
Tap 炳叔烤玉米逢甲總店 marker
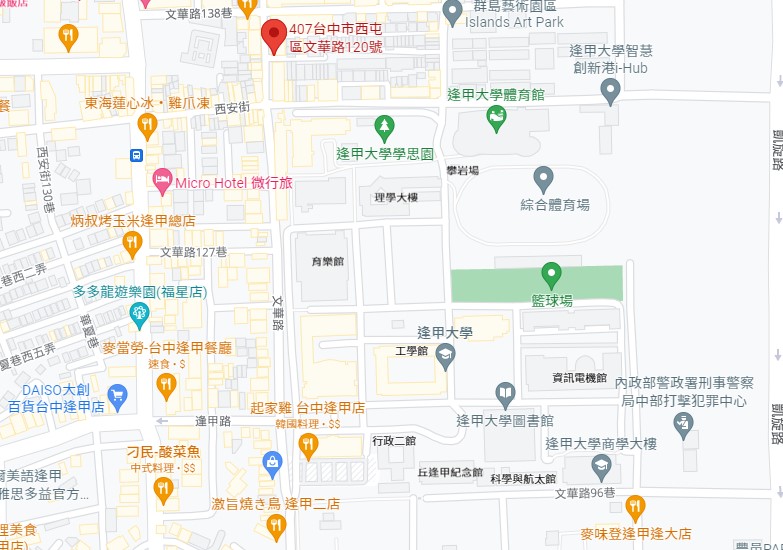[x=132, y=243]
